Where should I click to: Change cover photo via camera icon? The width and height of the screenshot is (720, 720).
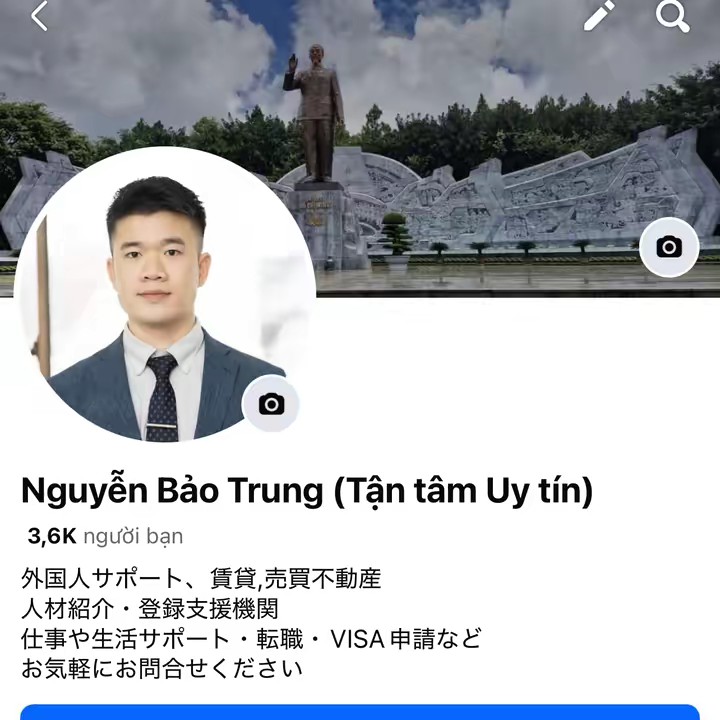point(668,247)
